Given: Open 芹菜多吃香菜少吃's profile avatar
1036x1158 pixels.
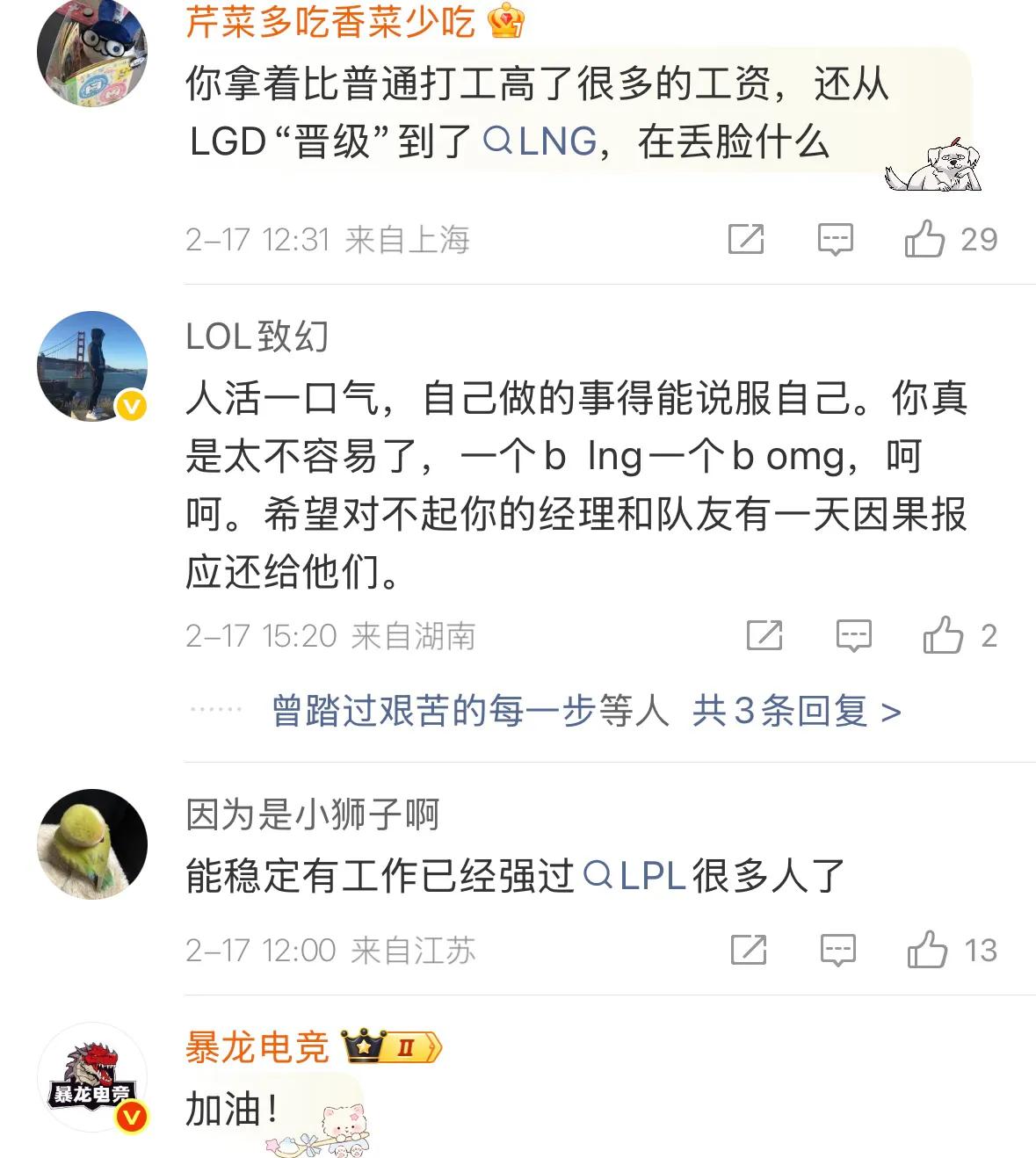Looking at the screenshot, I should [x=92, y=53].
